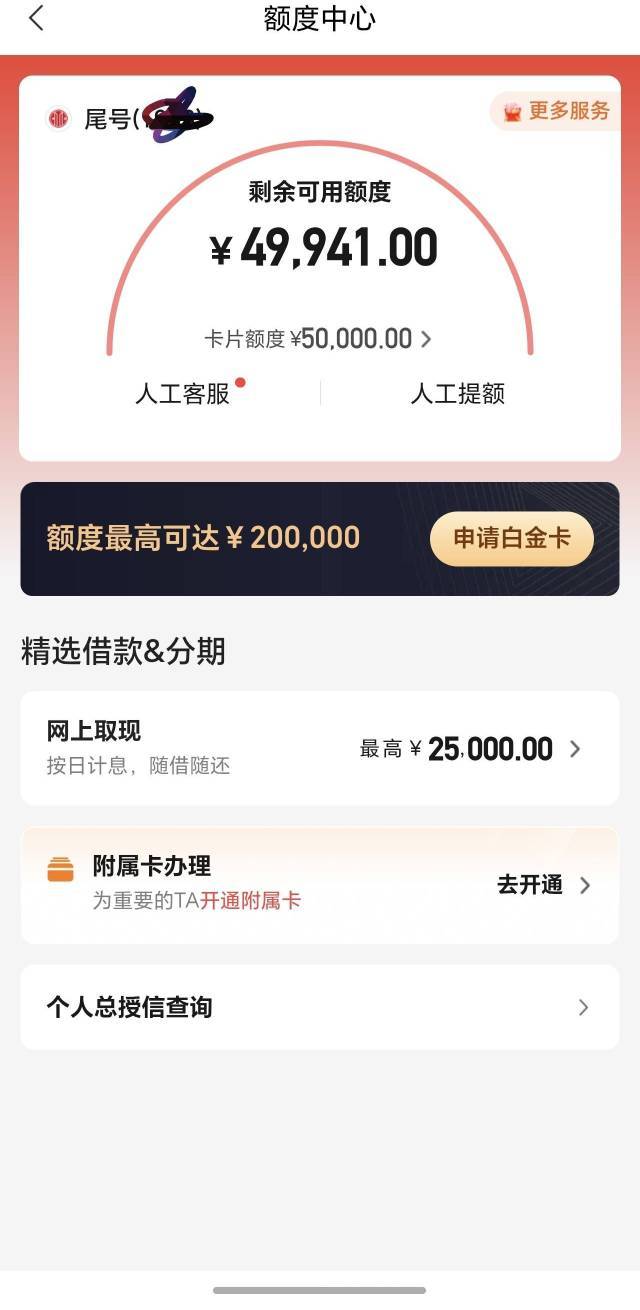Open 个人总授信查询
640x1310 pixels.
point(320,1007)
